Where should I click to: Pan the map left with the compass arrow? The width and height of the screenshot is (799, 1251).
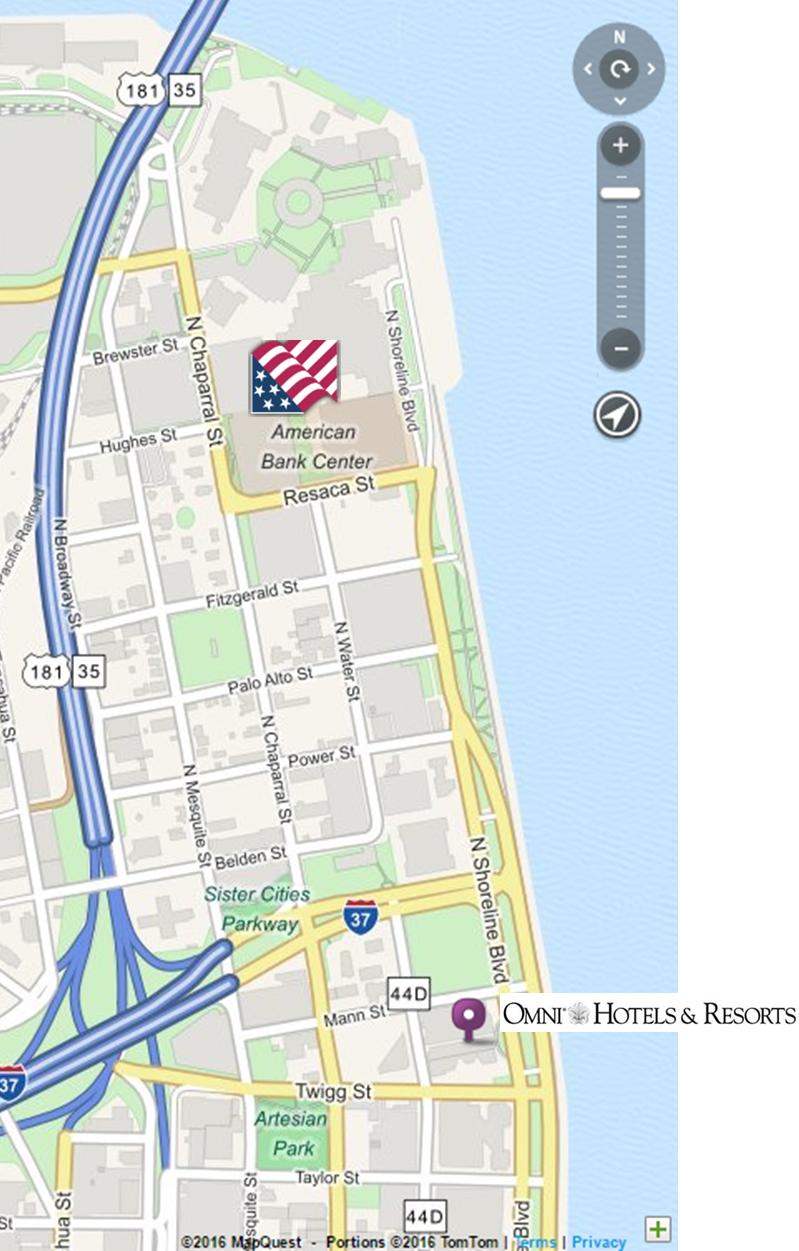click(x=589, y=69)
